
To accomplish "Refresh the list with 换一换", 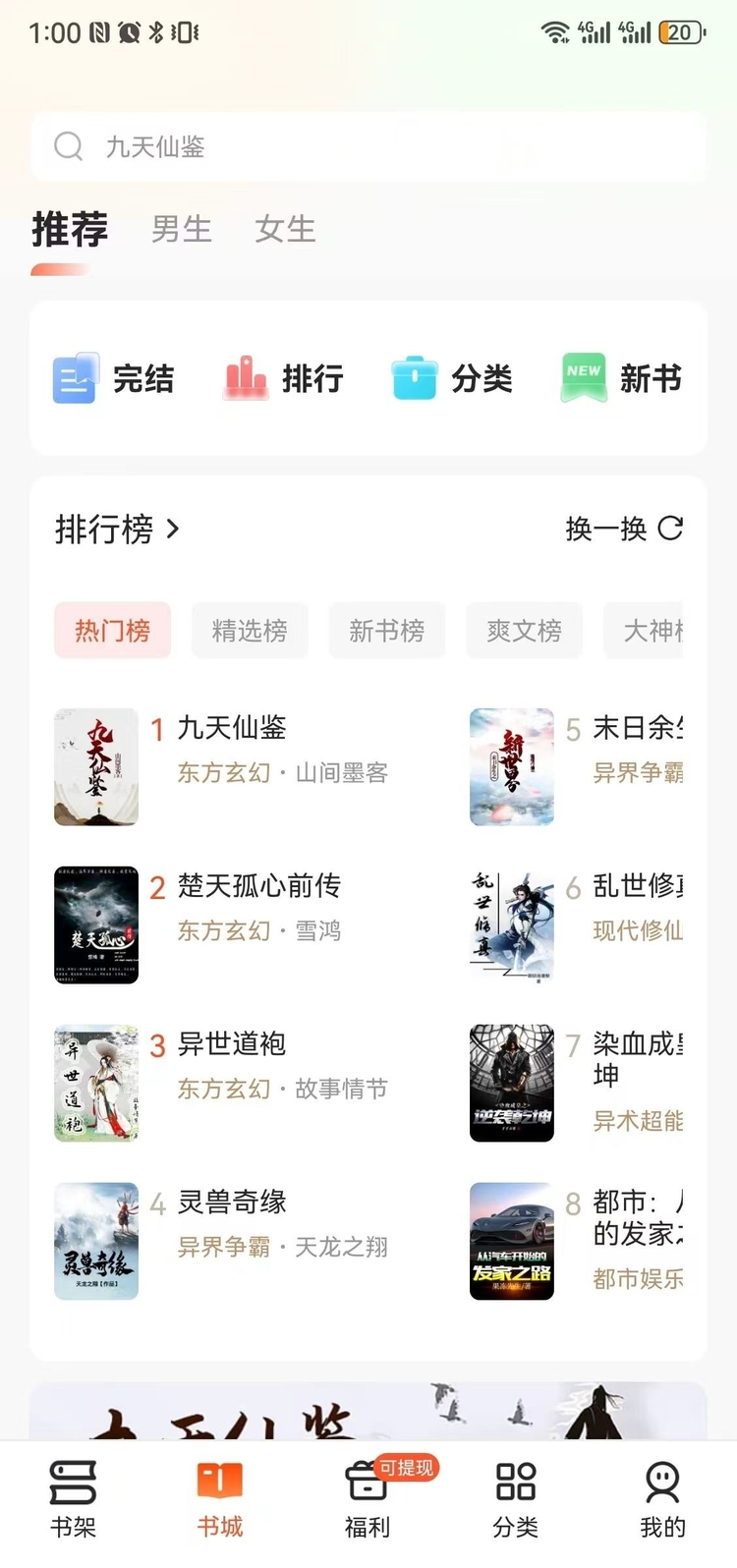I will [x=624, y=530].
